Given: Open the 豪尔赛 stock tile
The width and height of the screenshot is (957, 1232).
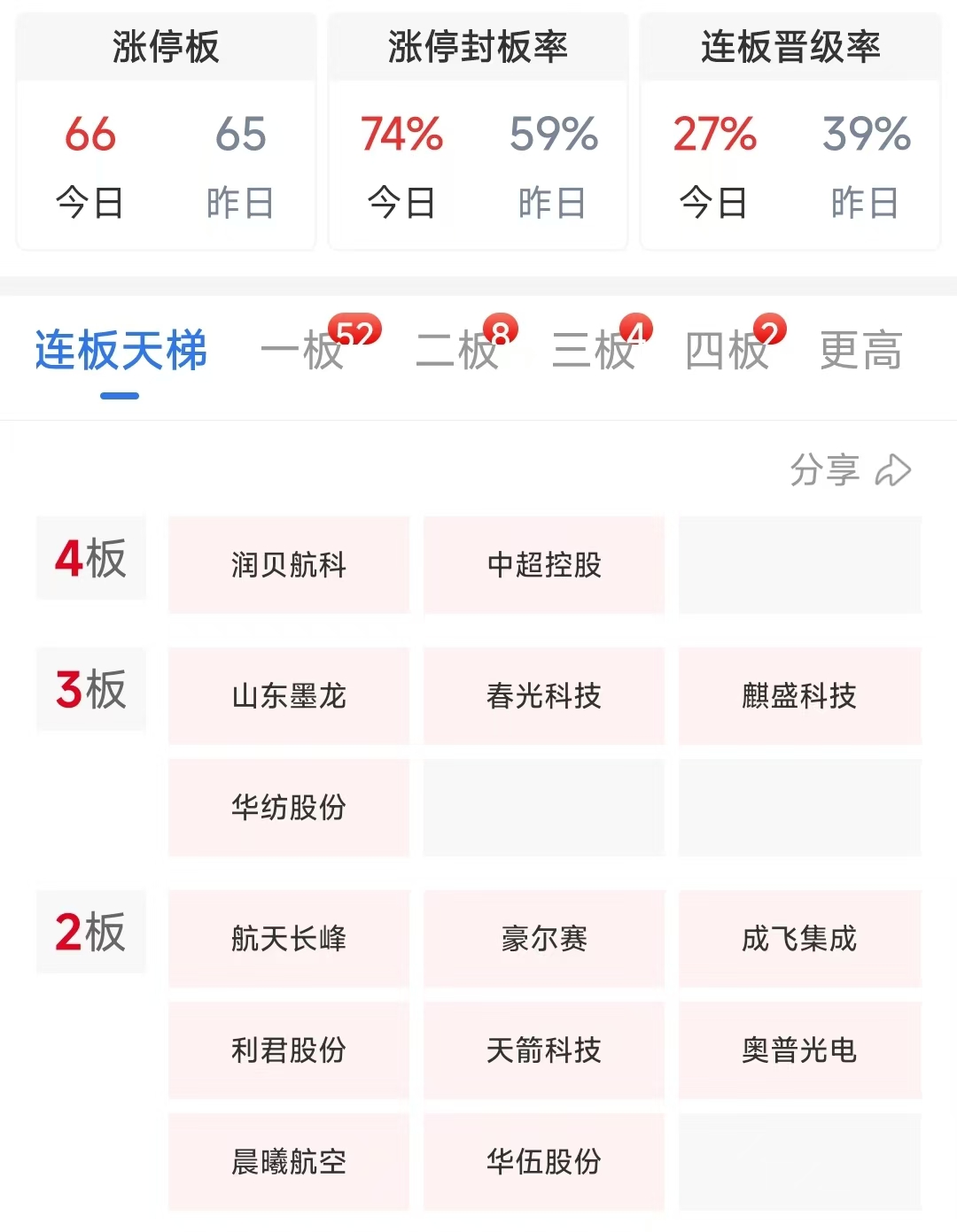Looking at the screenshot, I should [544, 939].
